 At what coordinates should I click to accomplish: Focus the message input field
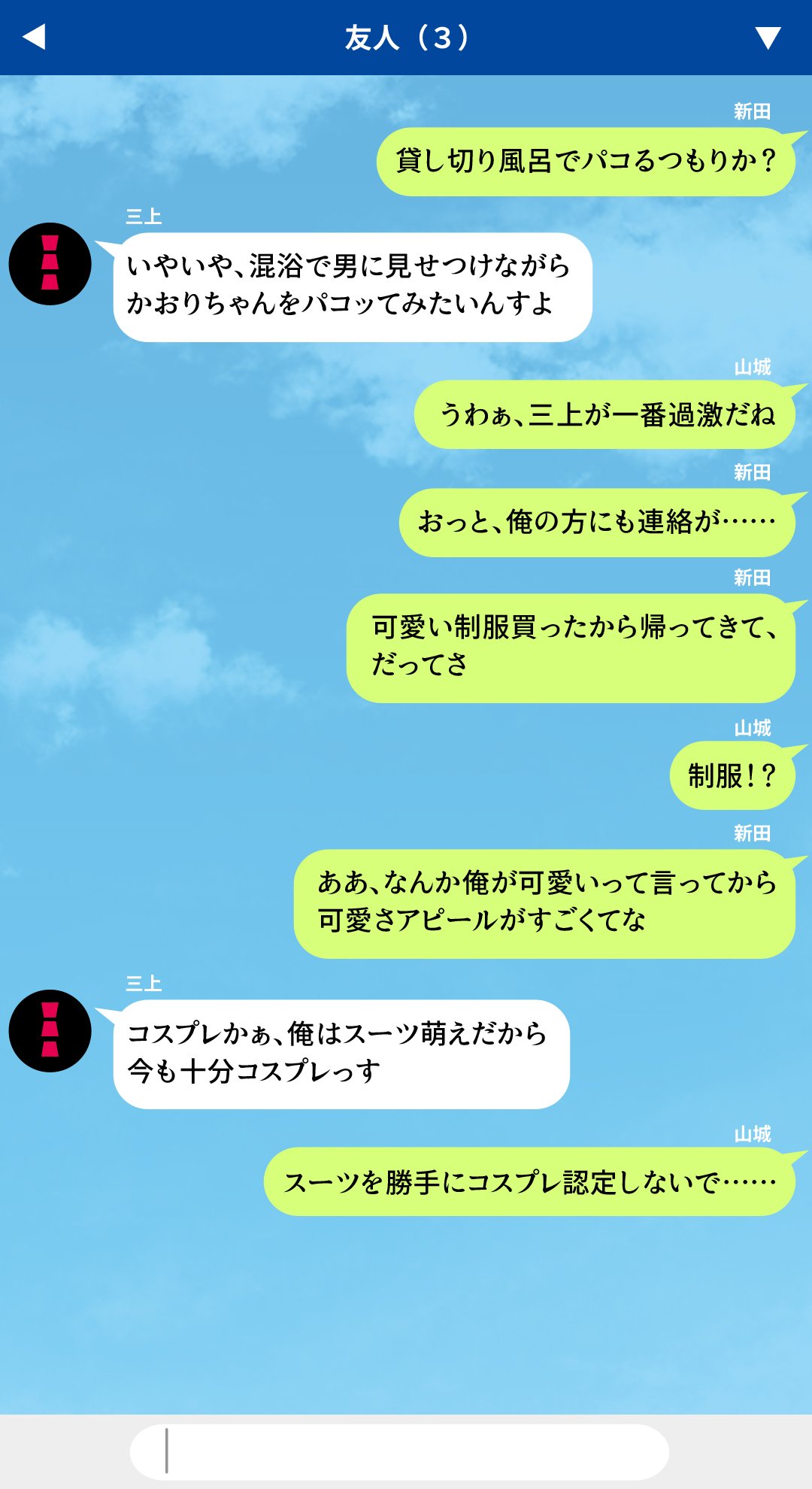[399, 1451]
